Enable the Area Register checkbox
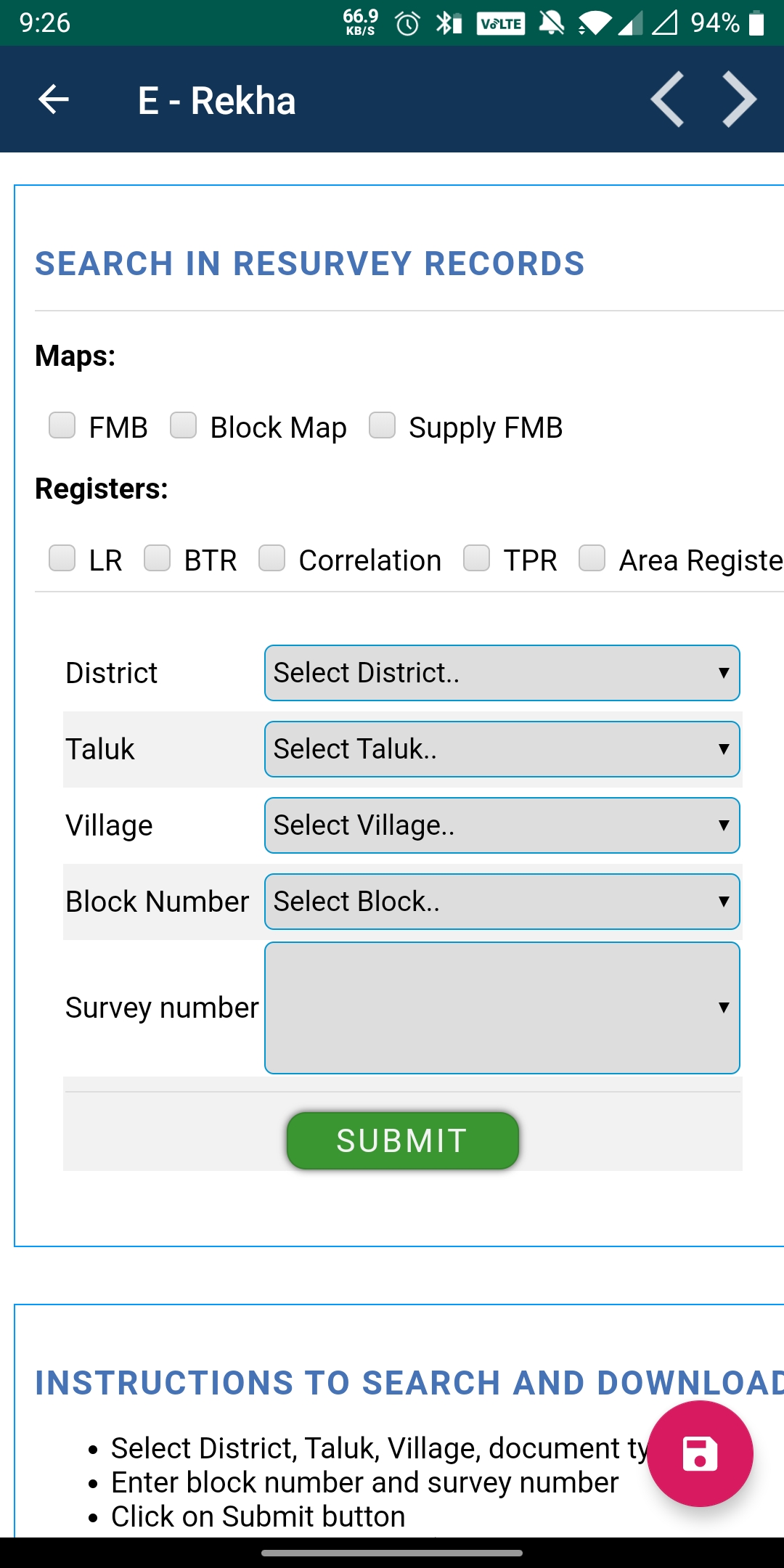 pyautogui.click(x=592, y=558)
